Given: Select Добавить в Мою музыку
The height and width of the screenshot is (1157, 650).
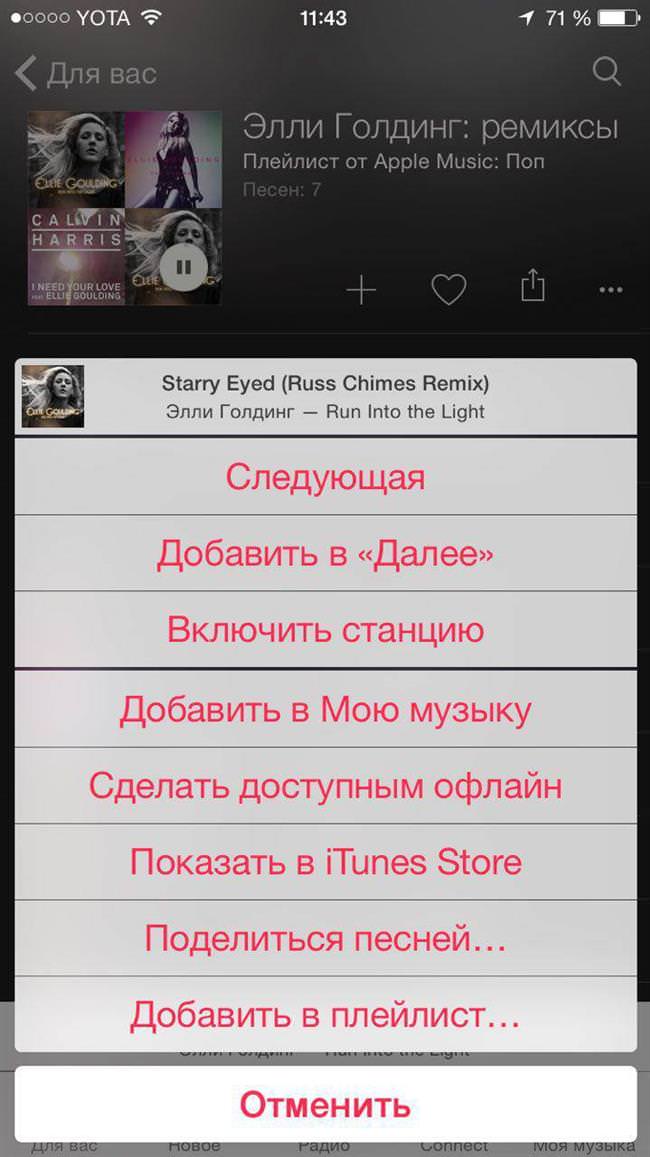Looking at the screenshot, I should point(325,709).
